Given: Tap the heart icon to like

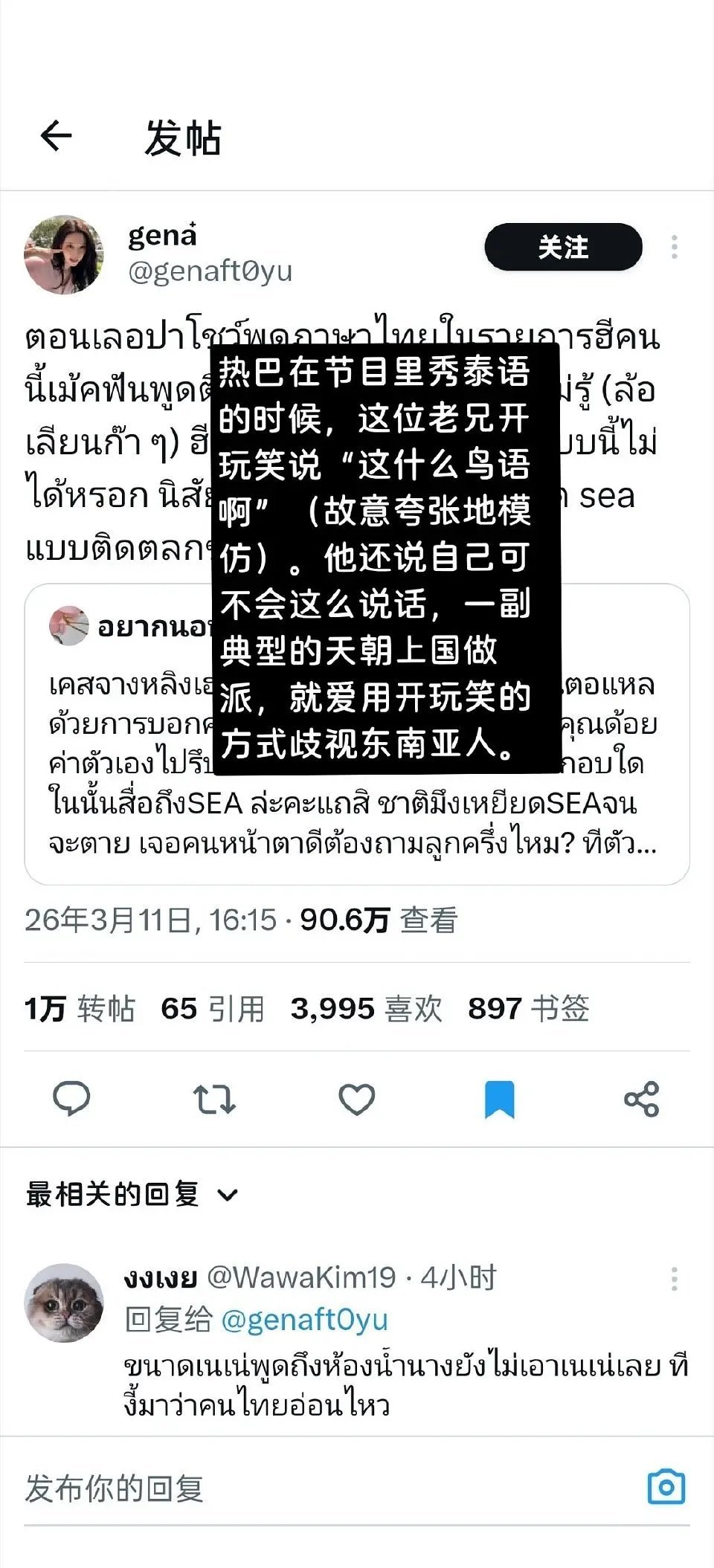Looking at the screenshot, I should pyautogui.click(x=358, y=1097).
